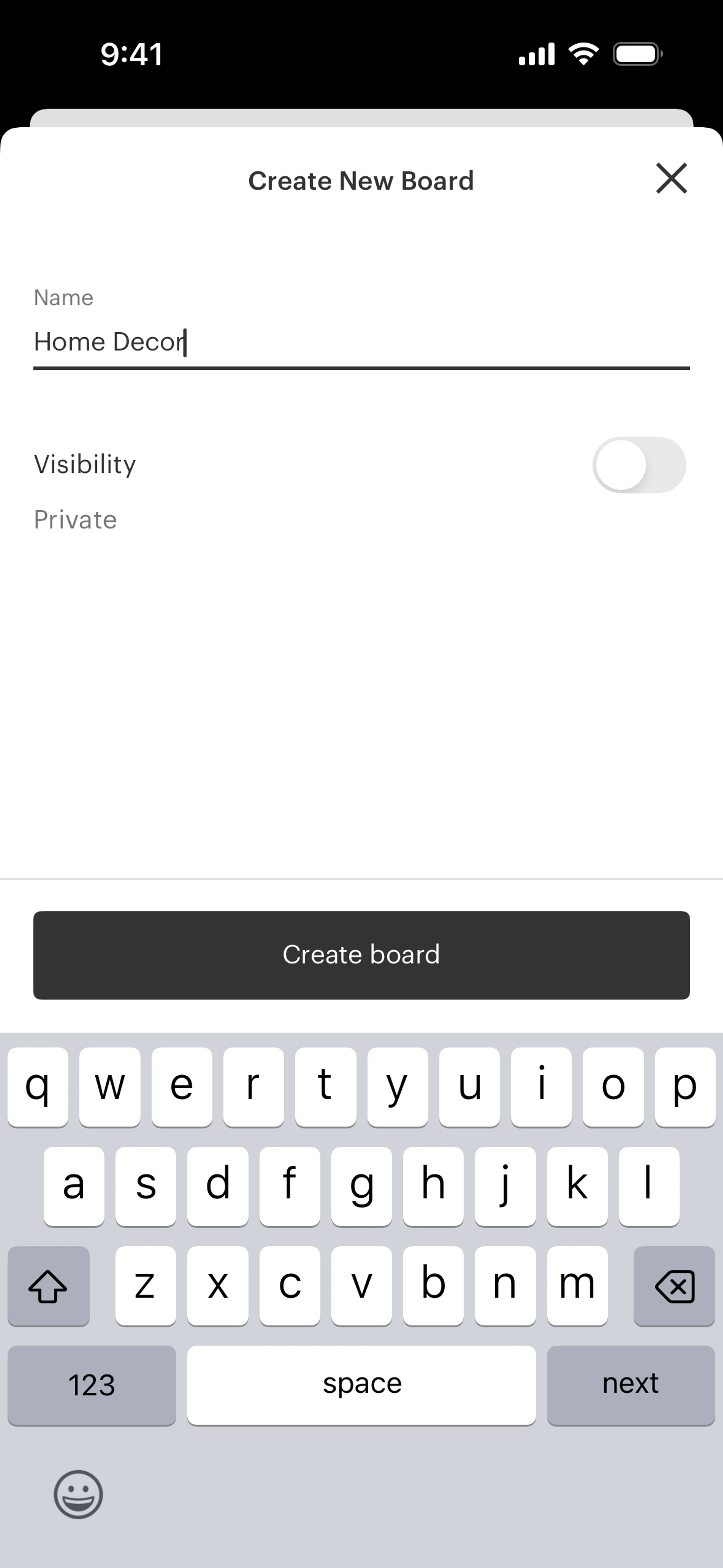The height and width of the screenshot is (1568, 723).
Task: Hit the backspace key on keyboard
Action: [x=674, y=1286]
